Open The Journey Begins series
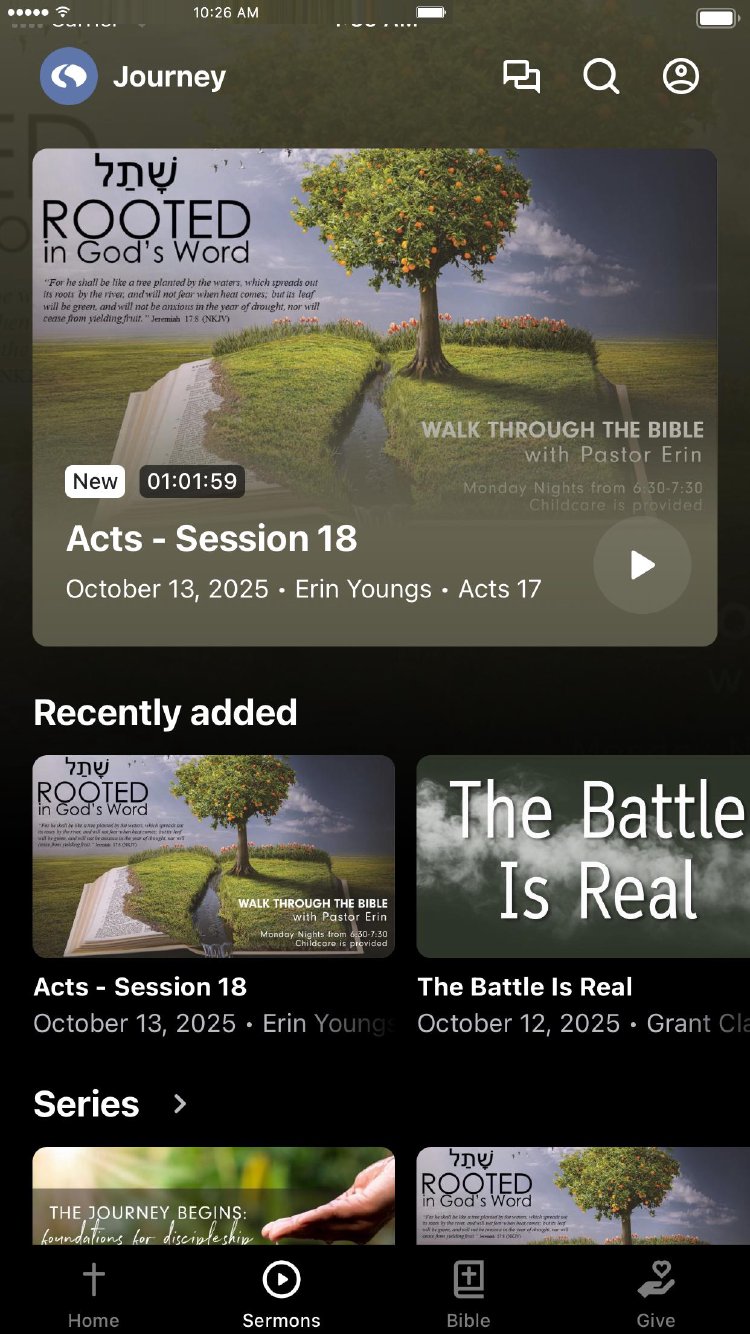The height and width of the screenshot is (1334, 750). (214, 1196)
